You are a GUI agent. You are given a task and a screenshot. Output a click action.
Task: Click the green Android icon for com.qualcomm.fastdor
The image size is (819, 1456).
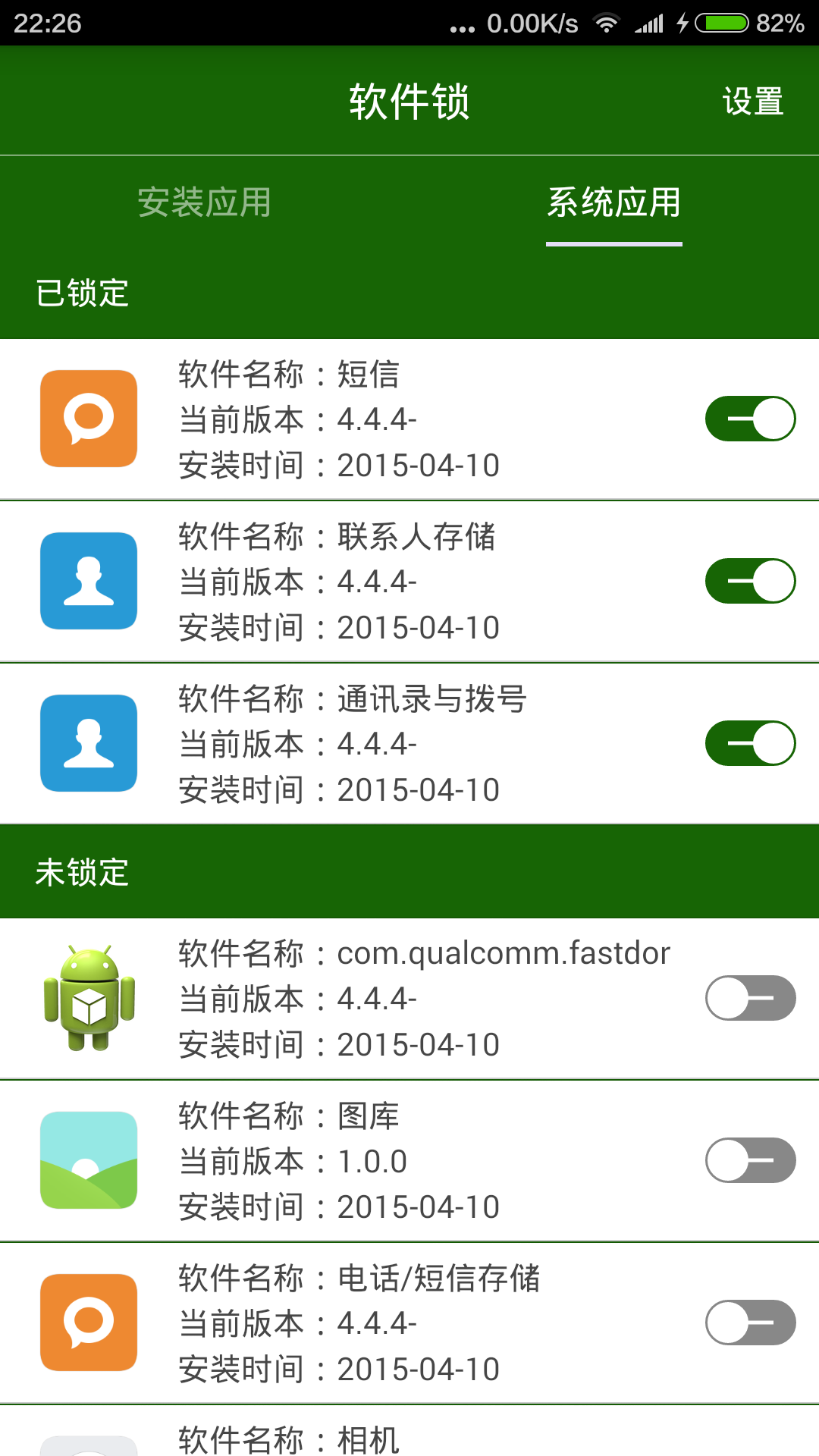coord(88,999)
